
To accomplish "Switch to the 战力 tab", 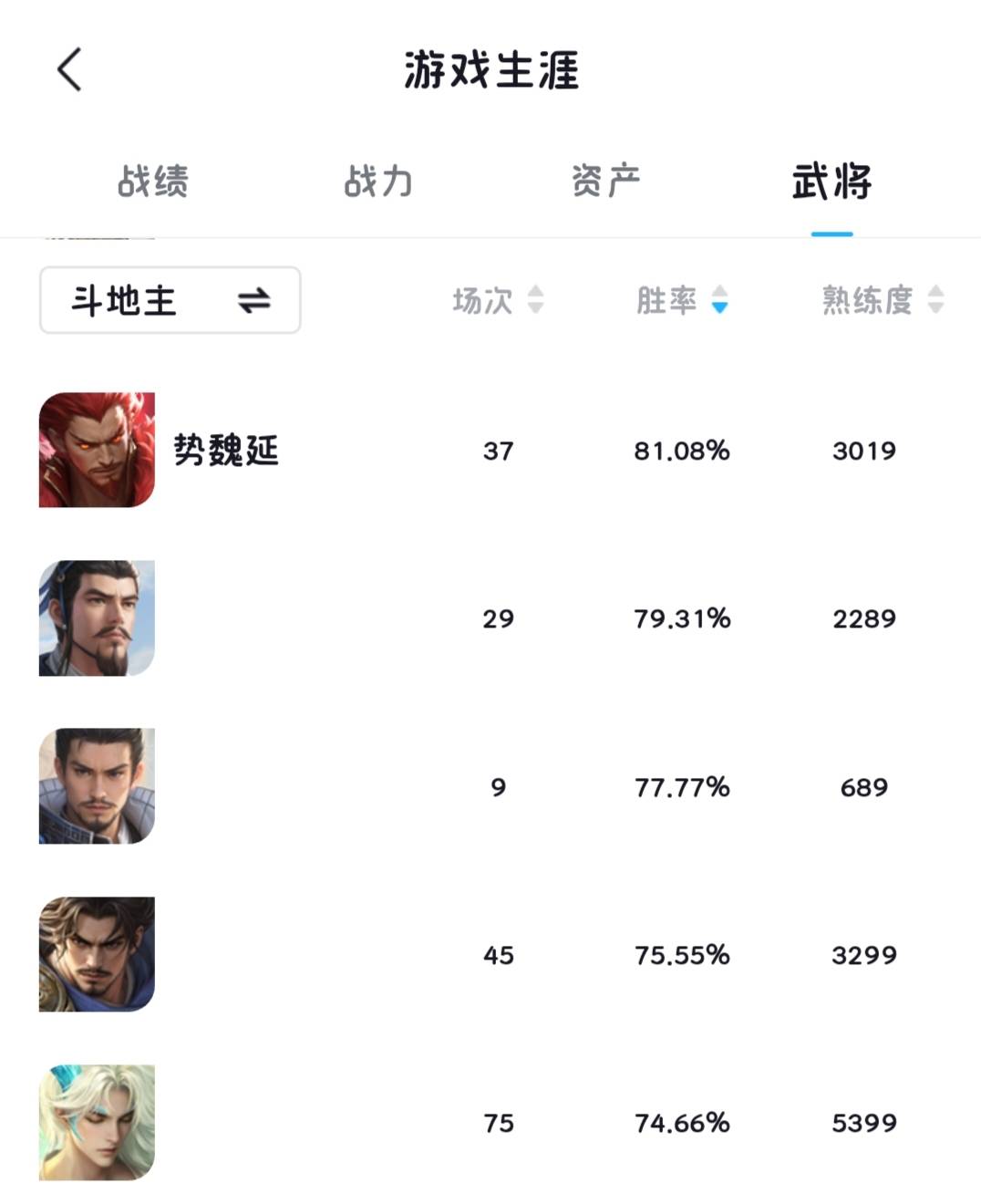I will click(x=377, y=181).
